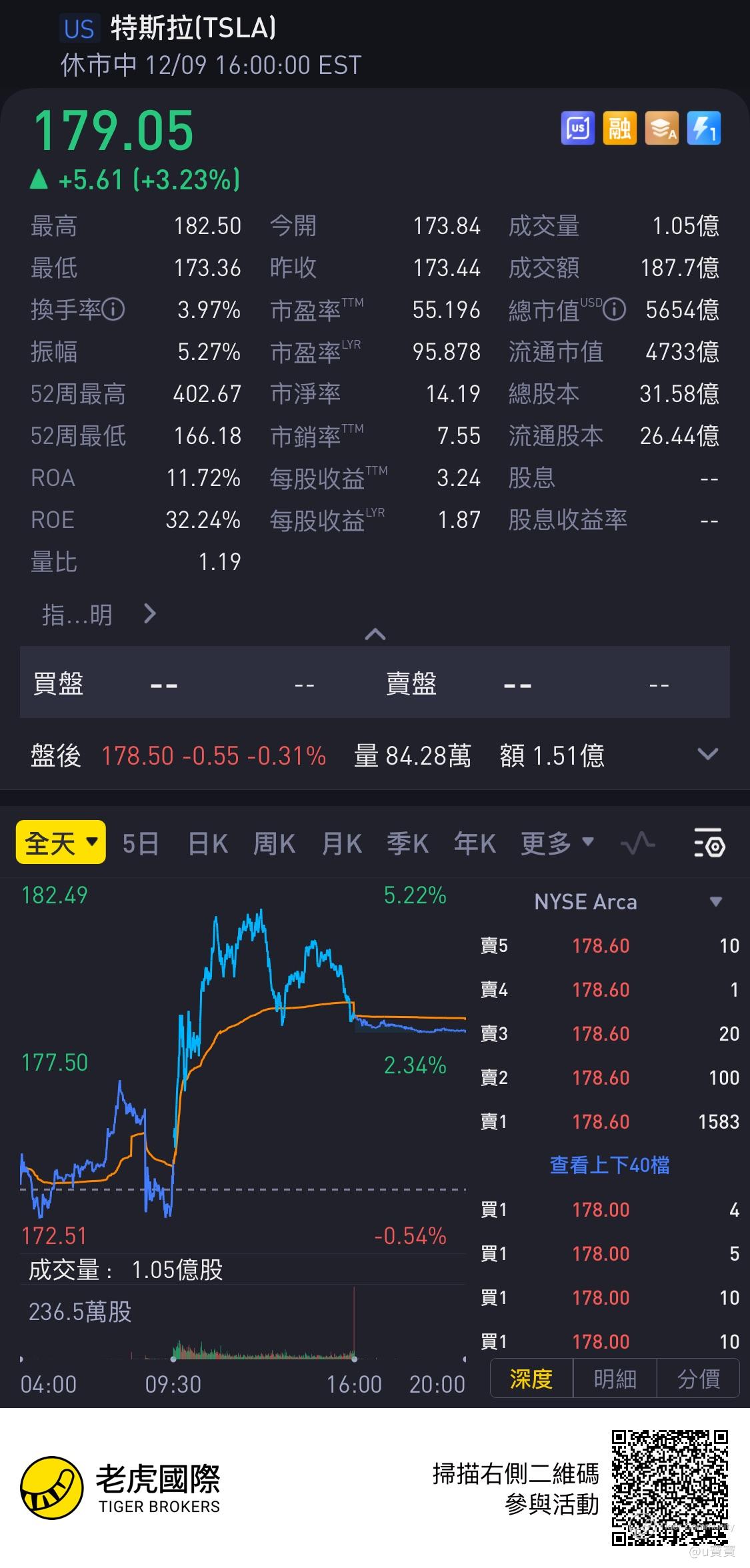Image resolution: width=750 pixels, height=1568 pixels.
Task: Show the 月K chart
Action: click(341, 844)
